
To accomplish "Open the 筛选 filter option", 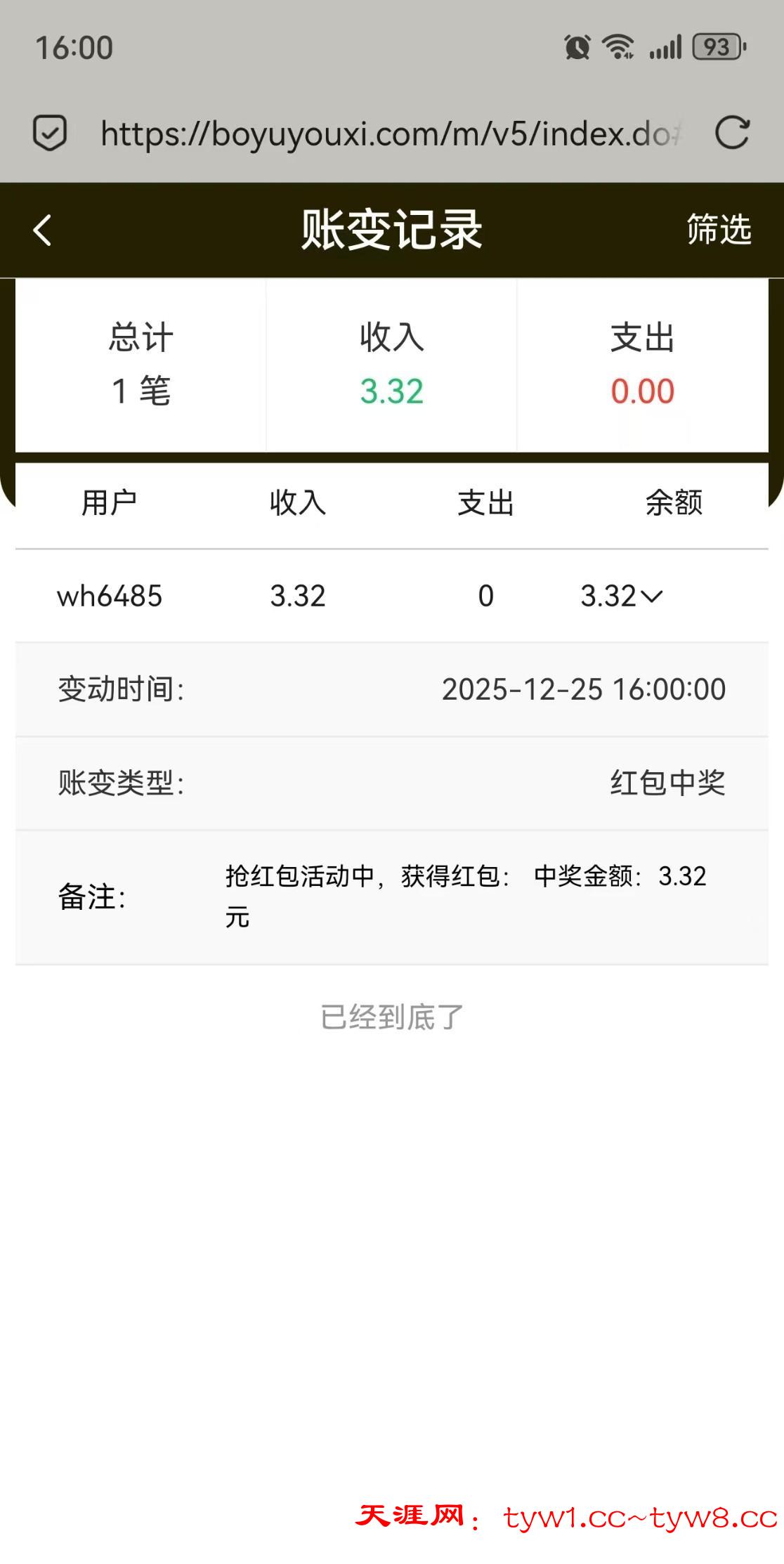I will click(x=719, y=230).
